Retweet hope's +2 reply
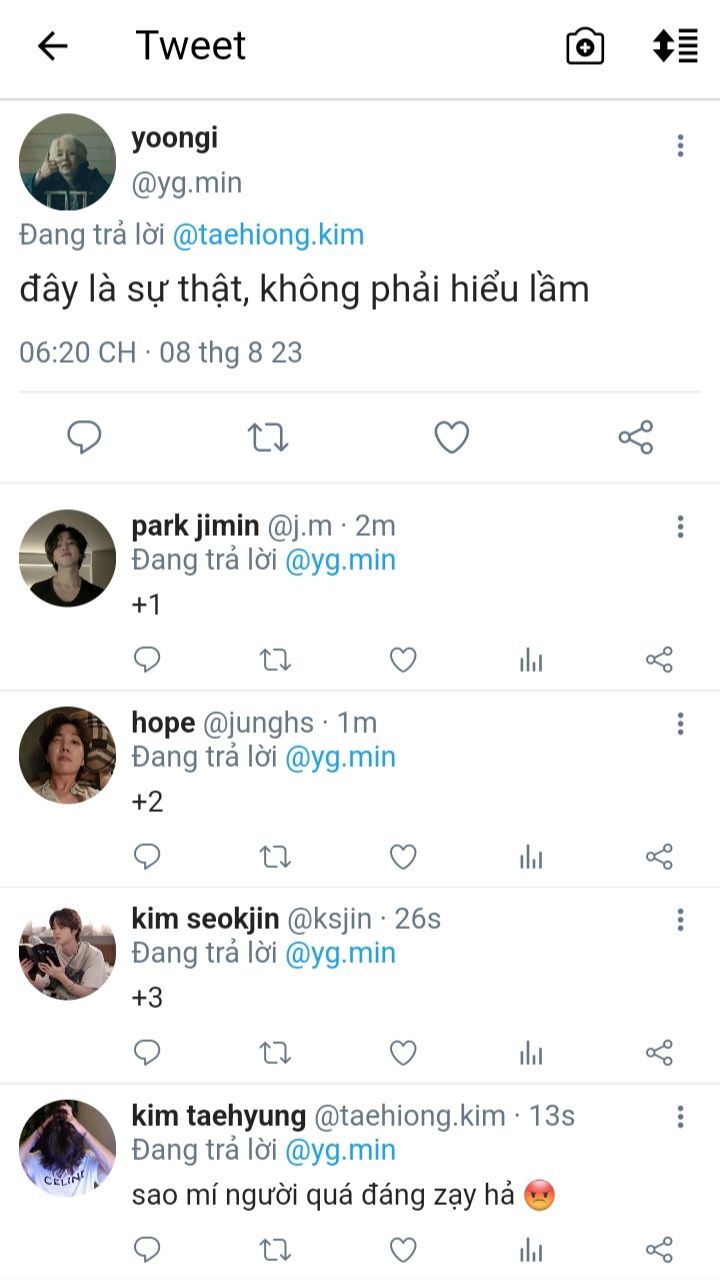Screen dimensions: 720x1280 [x=275, y=857]
